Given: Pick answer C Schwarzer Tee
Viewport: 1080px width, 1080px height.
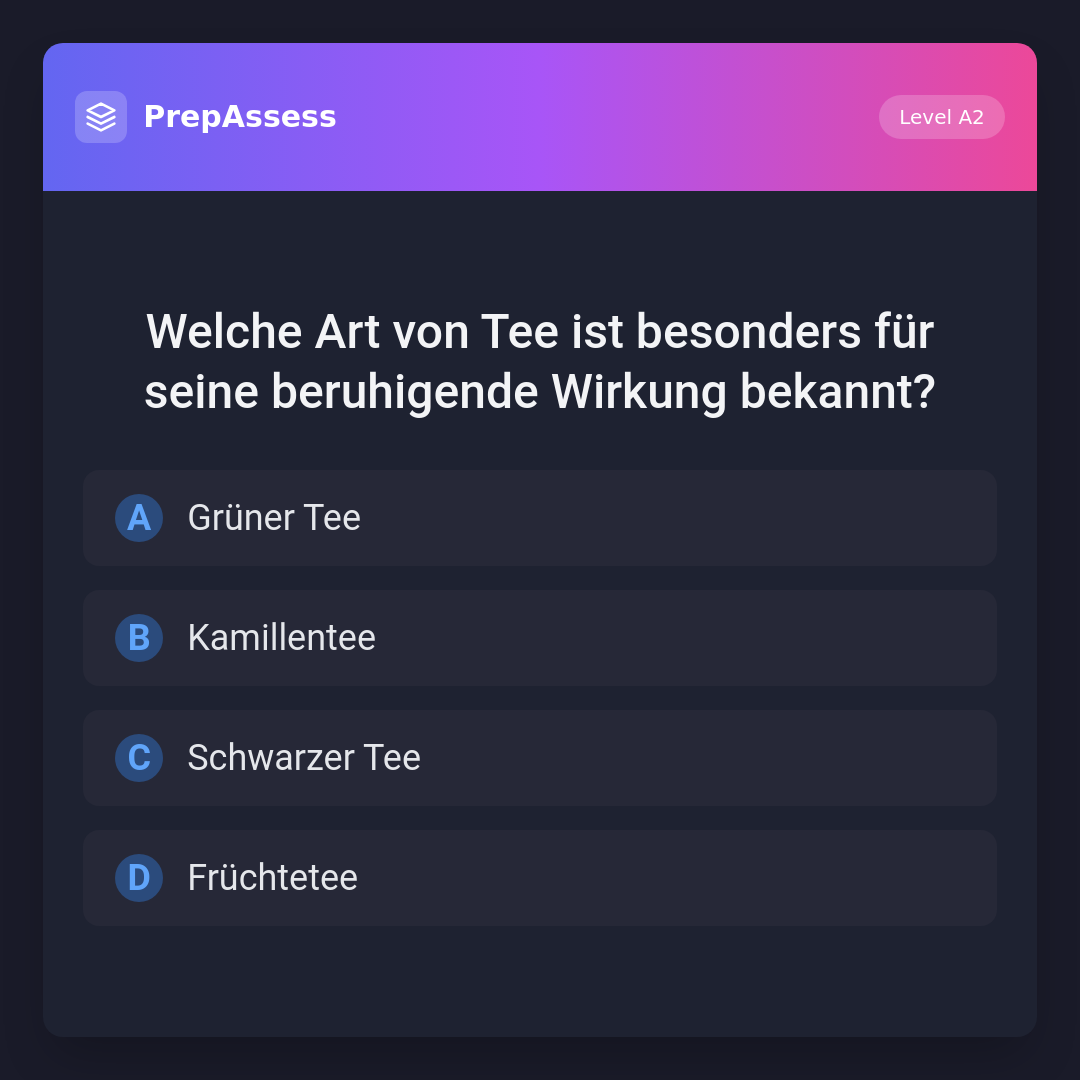Looking at the screenshot, I should (x=540, y=758).
